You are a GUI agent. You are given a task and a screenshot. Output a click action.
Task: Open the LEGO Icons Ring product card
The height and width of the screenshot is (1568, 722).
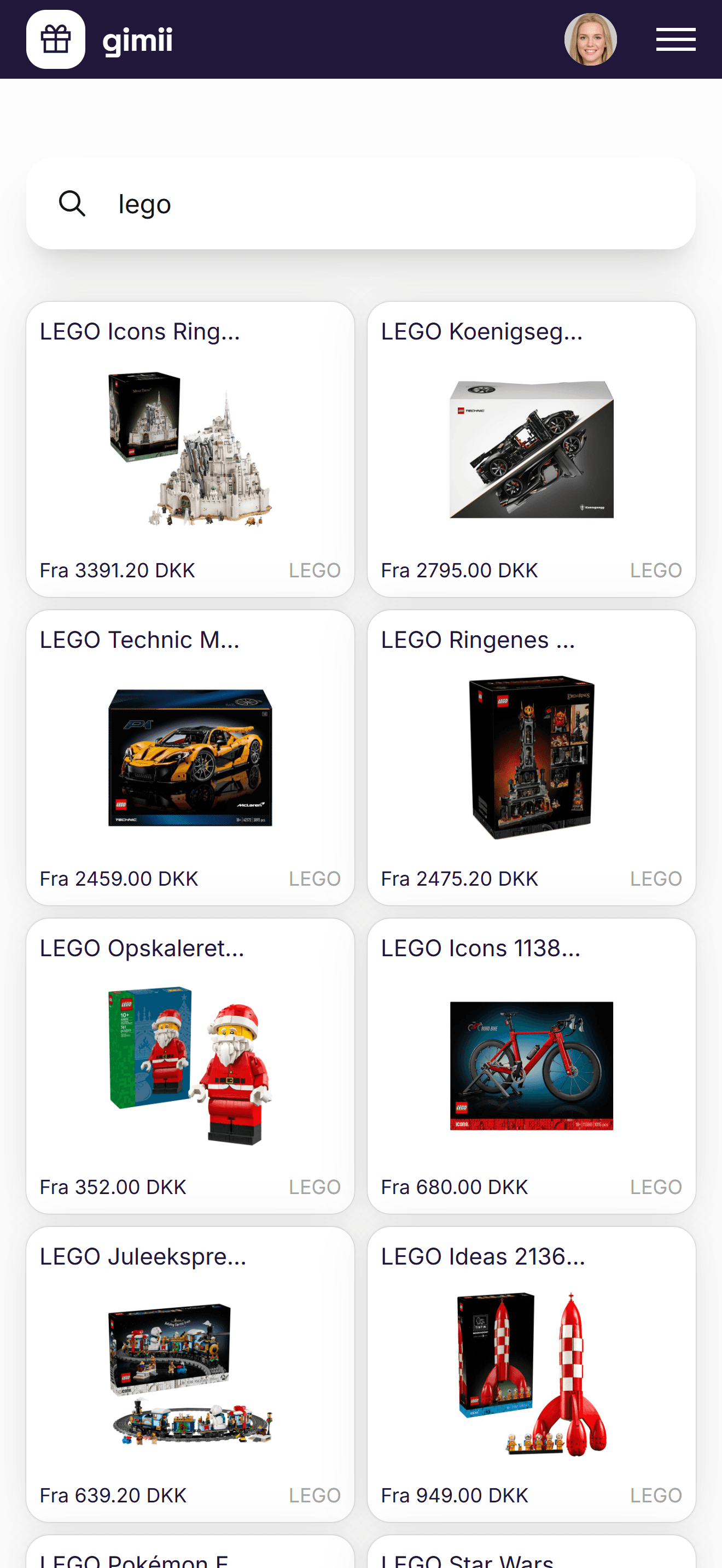tap(190, 449)
